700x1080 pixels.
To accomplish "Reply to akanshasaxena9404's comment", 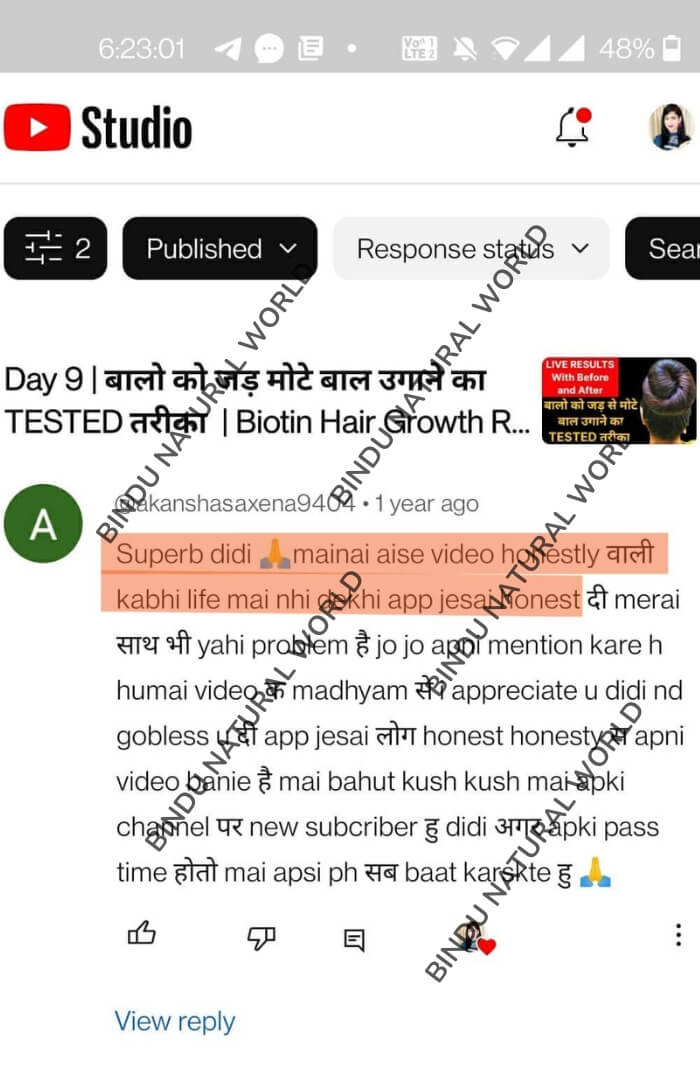I will (354, 938).
